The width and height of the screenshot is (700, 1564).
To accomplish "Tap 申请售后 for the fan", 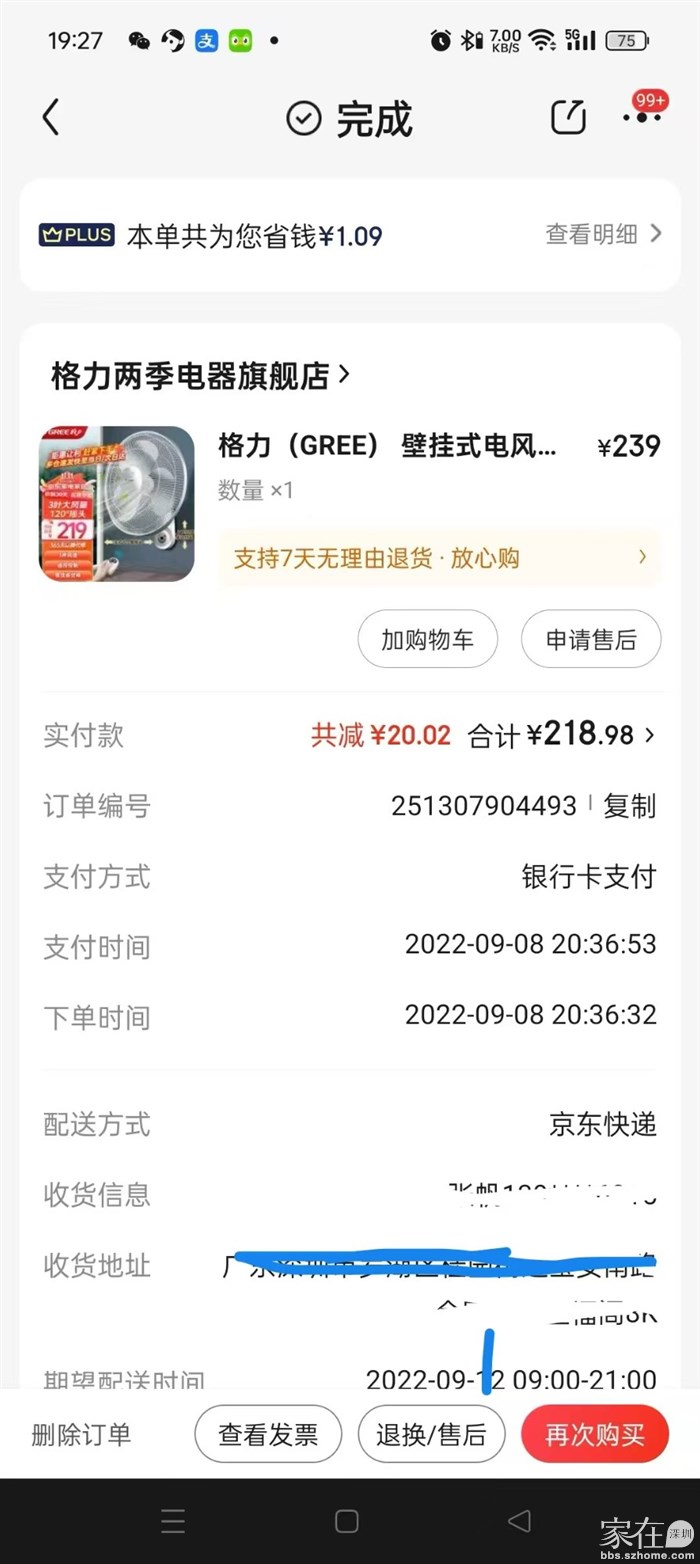I will point(590,639).
